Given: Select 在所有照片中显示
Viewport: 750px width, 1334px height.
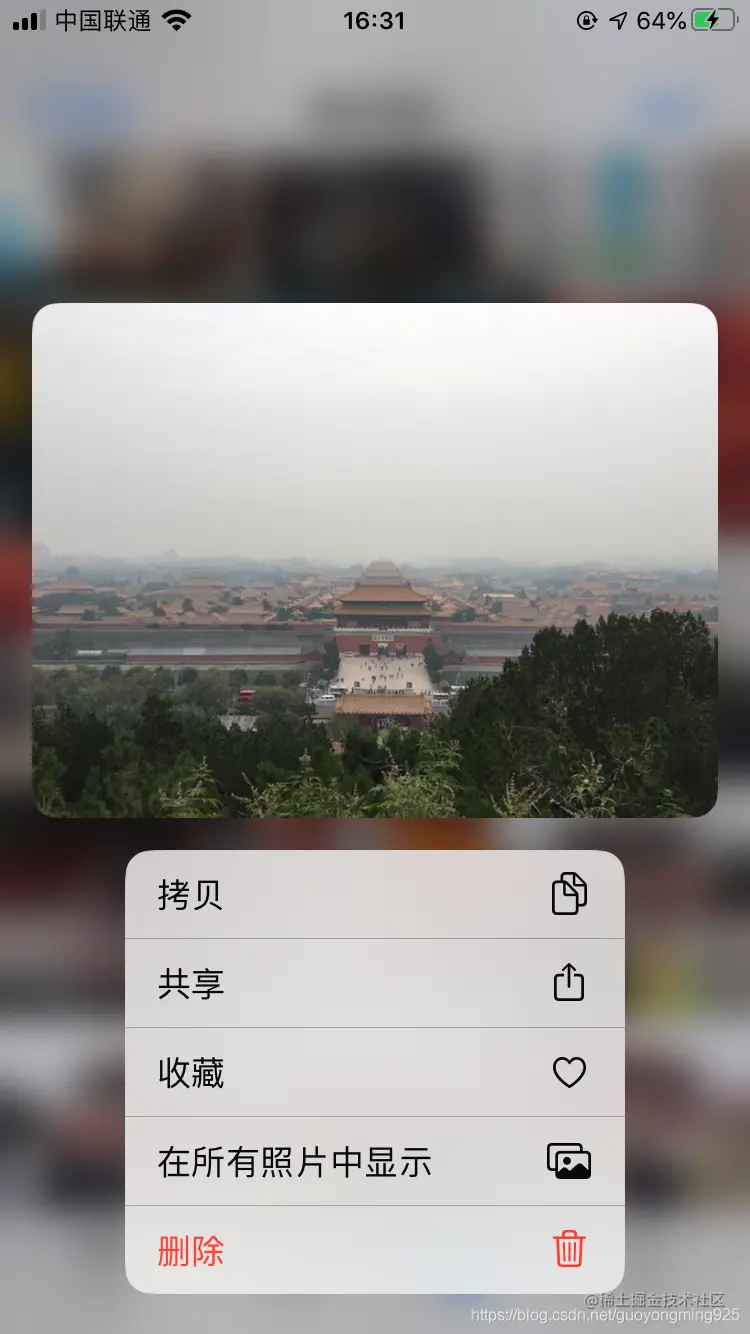Looking at the screenshot, I should (x=374, y=1161).
